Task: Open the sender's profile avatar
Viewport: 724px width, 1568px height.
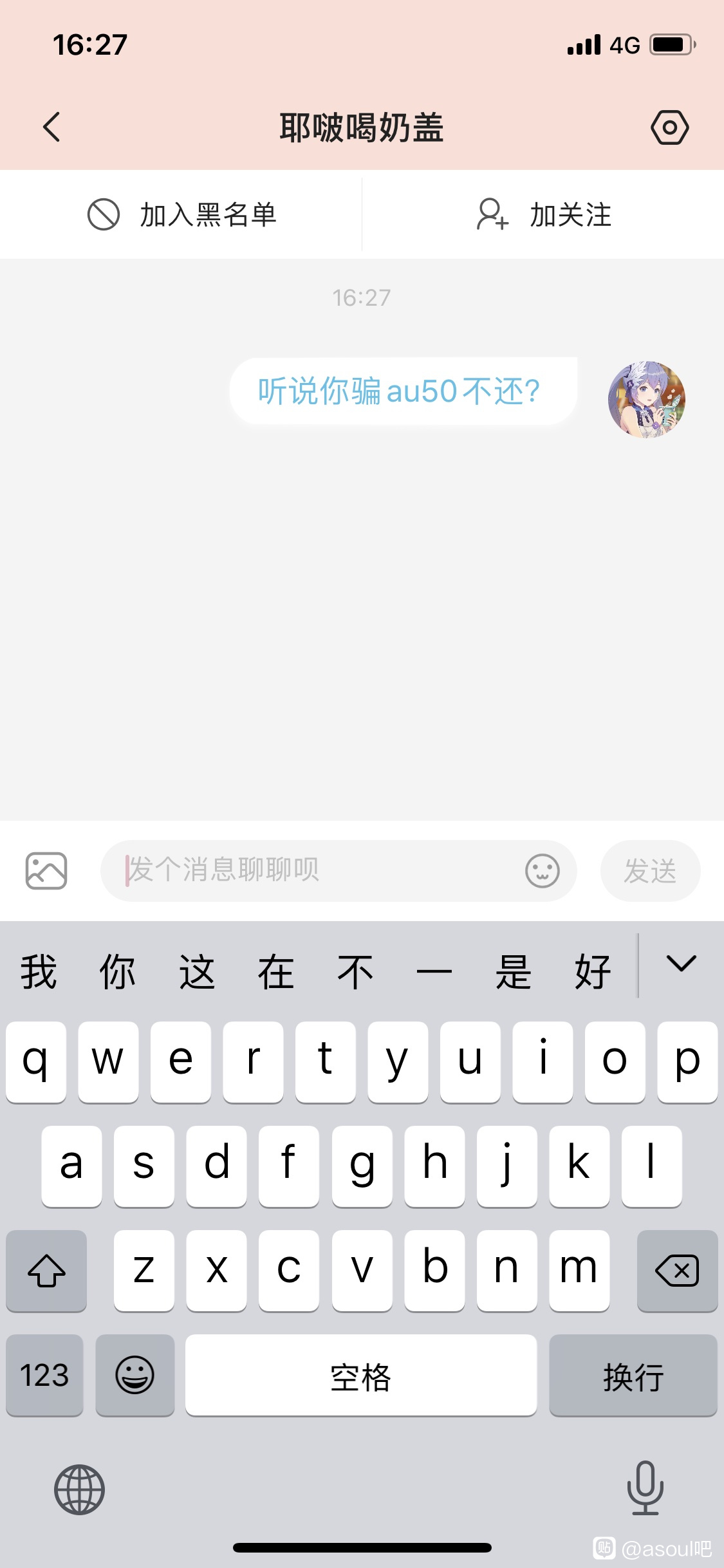Action: (x=646, y=399)
